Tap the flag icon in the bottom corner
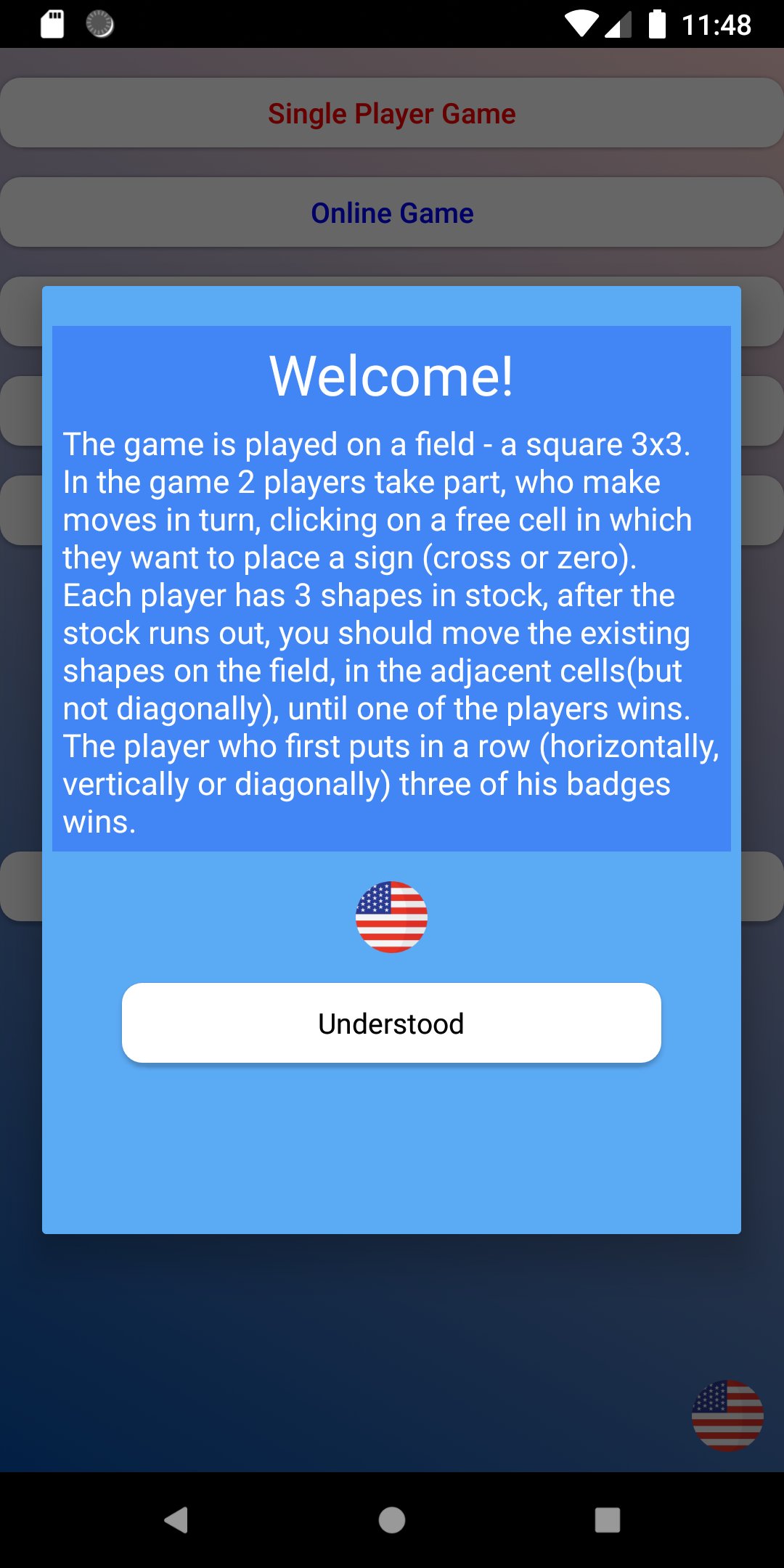The image size is (784, 1568). click(727, 1416)
